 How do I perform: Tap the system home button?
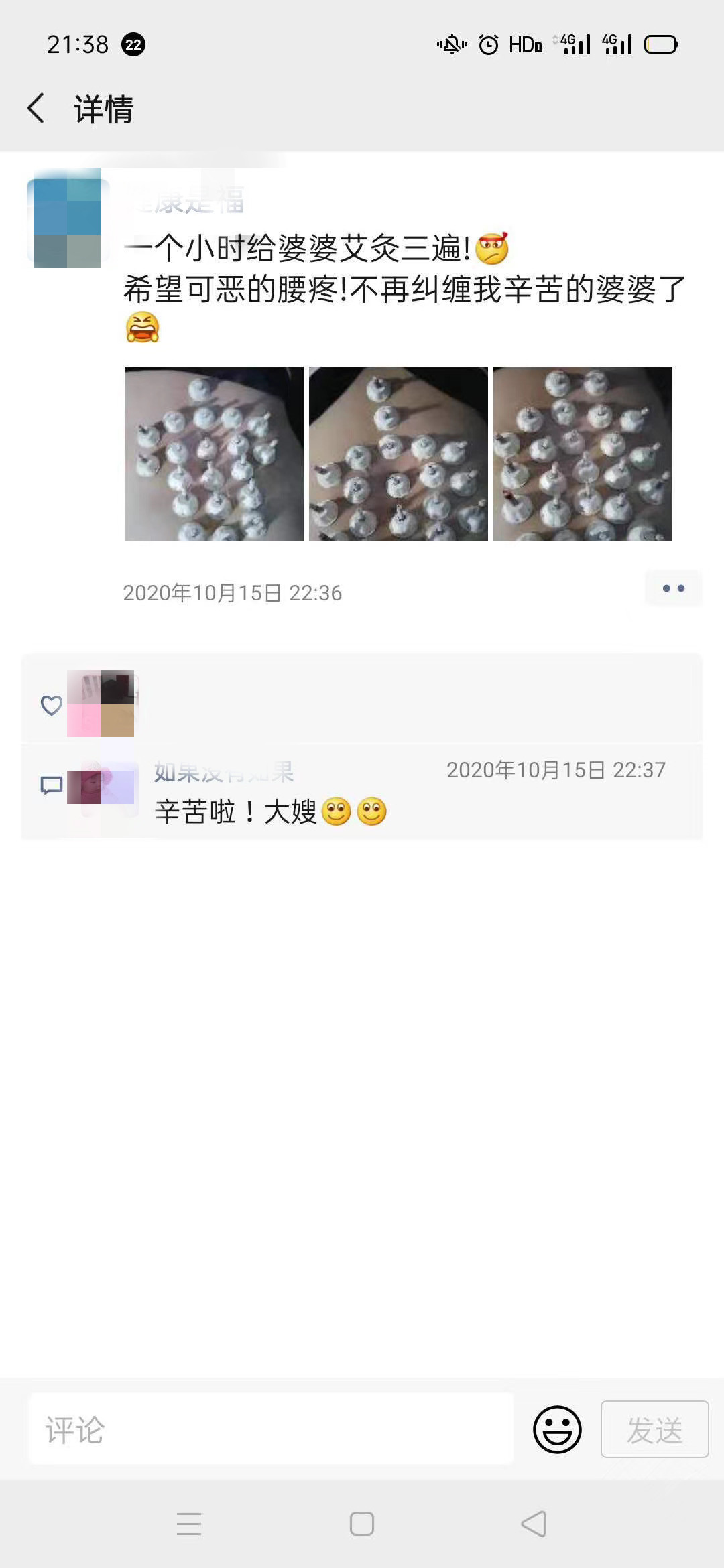362,1524
